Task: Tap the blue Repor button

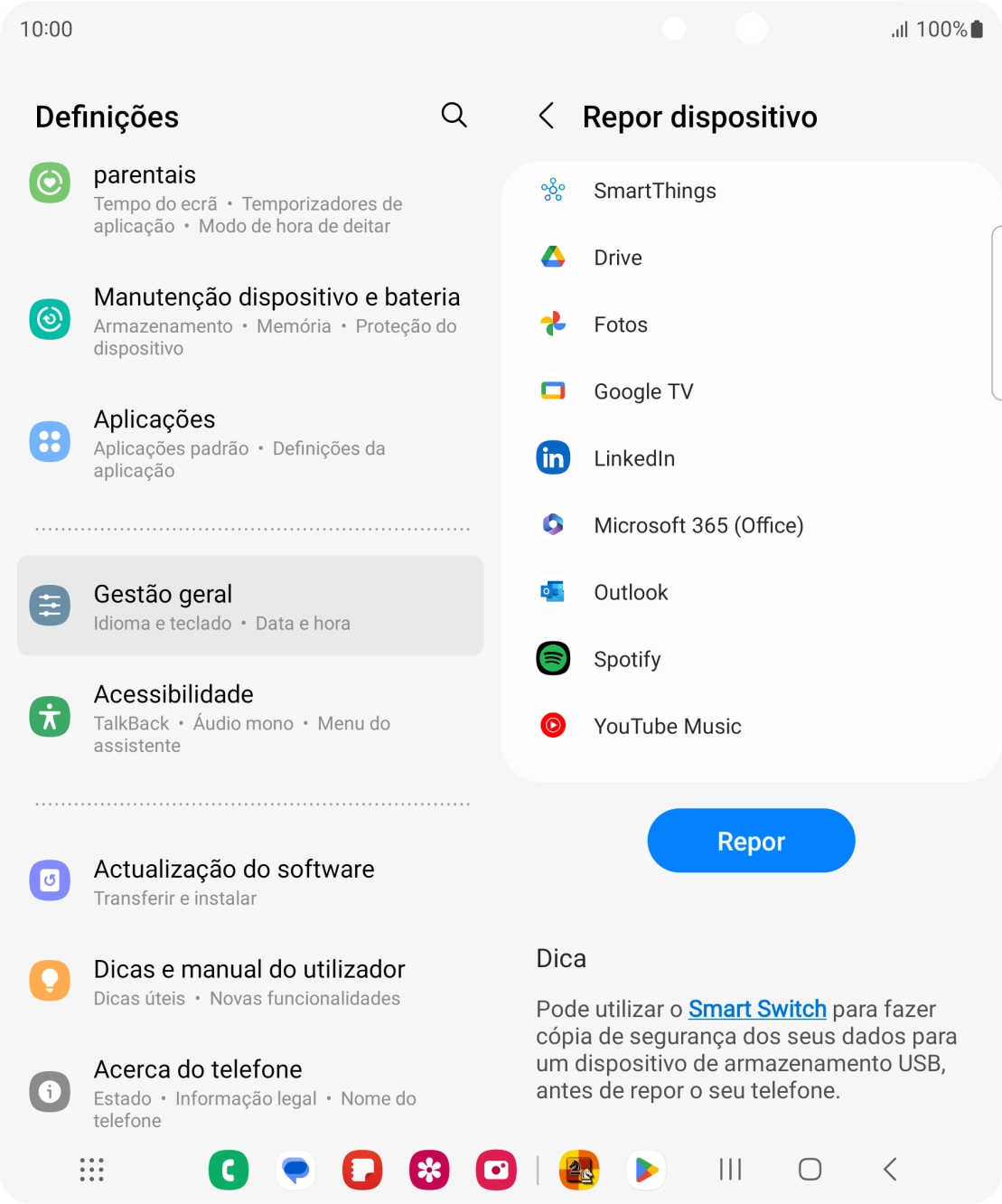Action: pyautogui.click(x=751, y=841)
